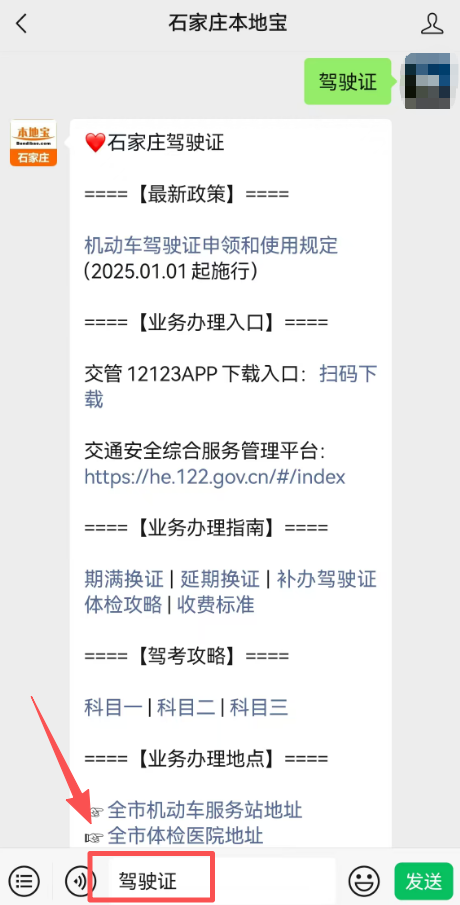Screen dimensions: 460x905
Task: Open the 延期换证 guide
Action: pyautogui.click(x=220, y=579)
